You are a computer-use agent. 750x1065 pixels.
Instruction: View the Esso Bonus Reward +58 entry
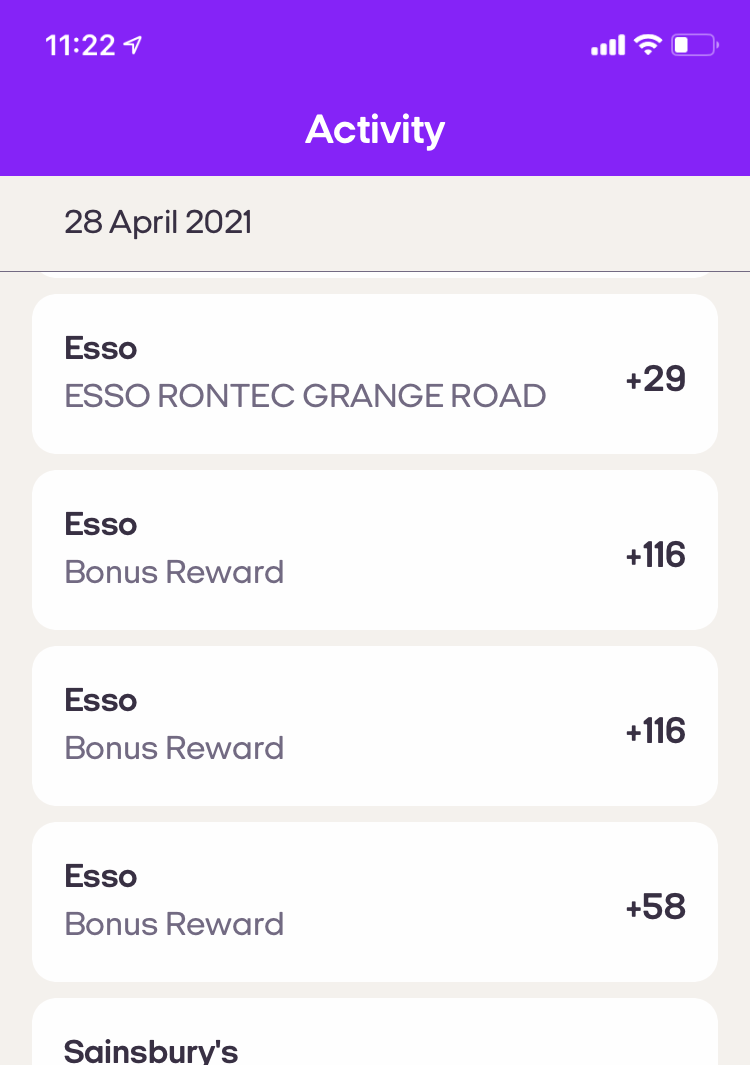[x=375, y=901]
